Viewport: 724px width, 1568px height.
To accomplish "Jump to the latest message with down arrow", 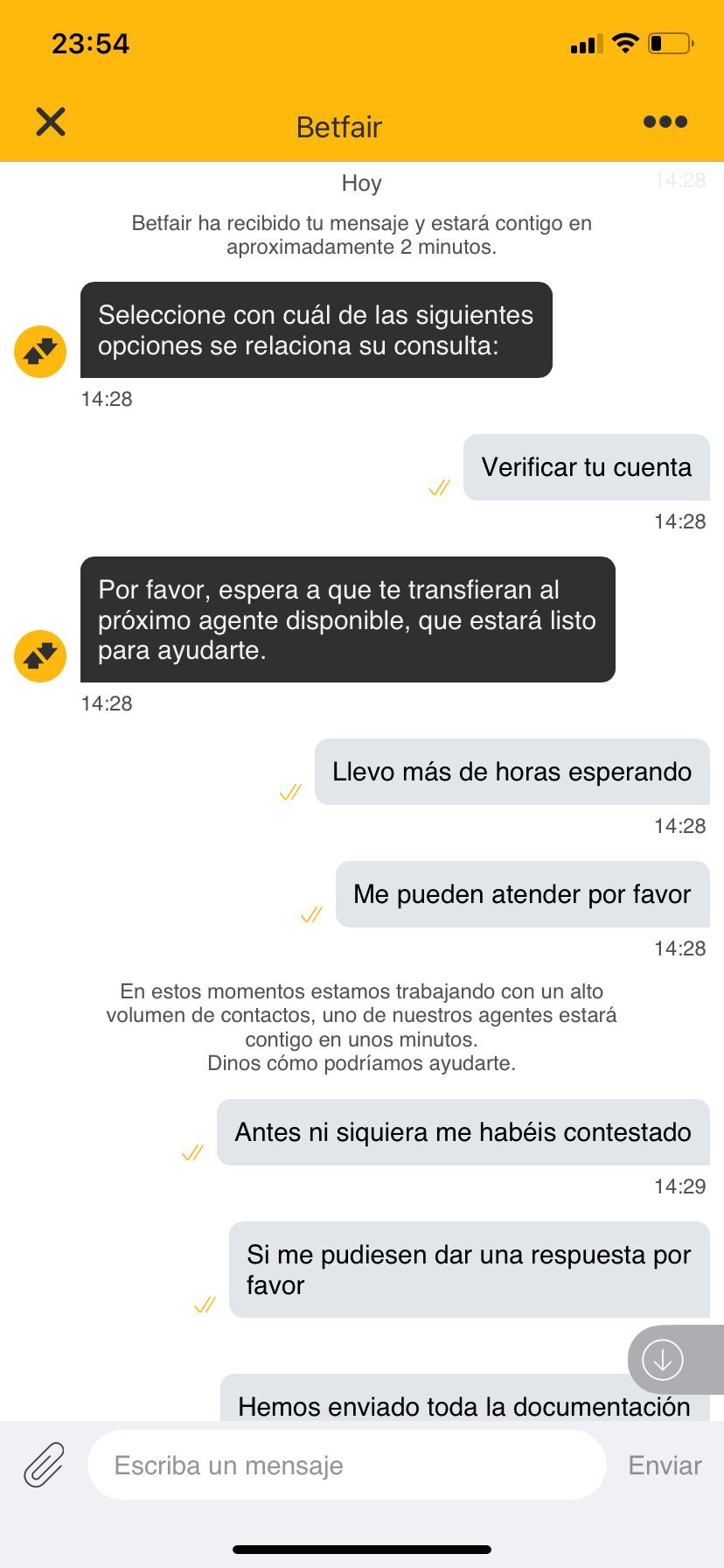I will tap(663, 1360).
